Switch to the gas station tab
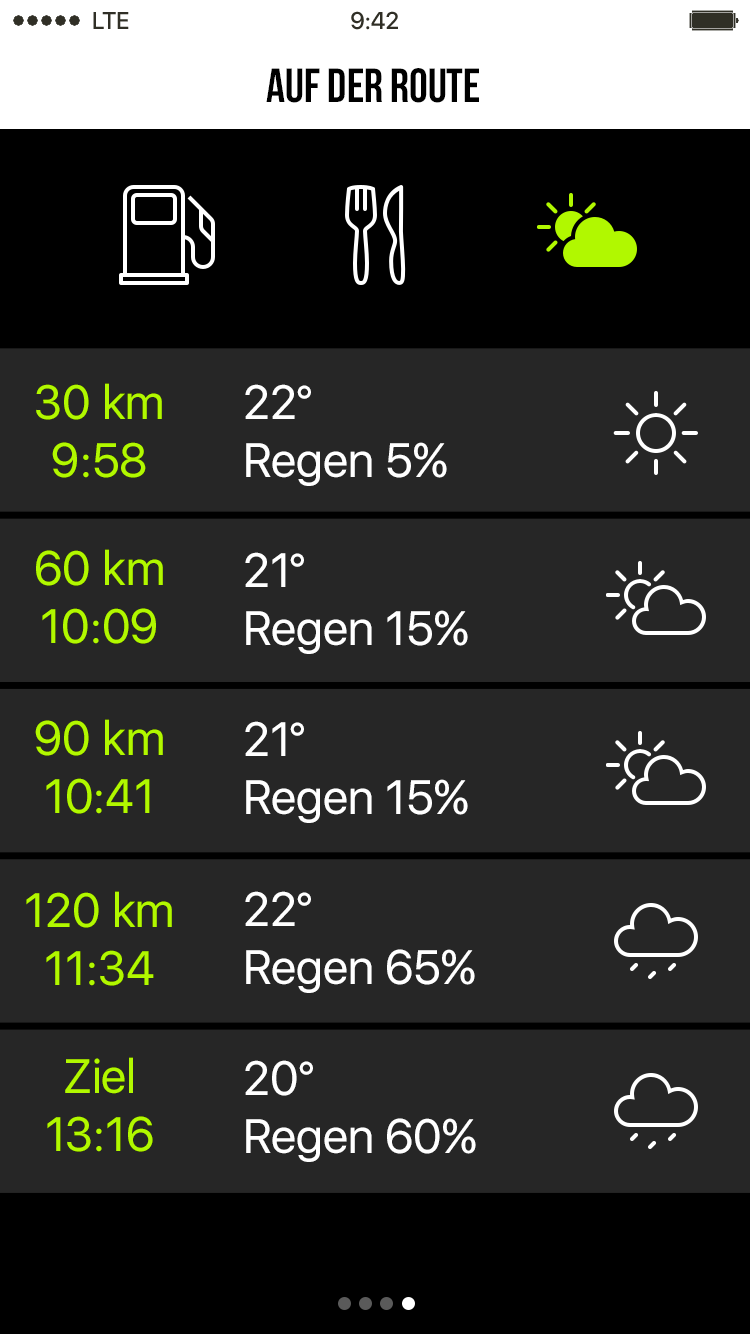Screen dimensions: 750x1334 click(167, 235)
